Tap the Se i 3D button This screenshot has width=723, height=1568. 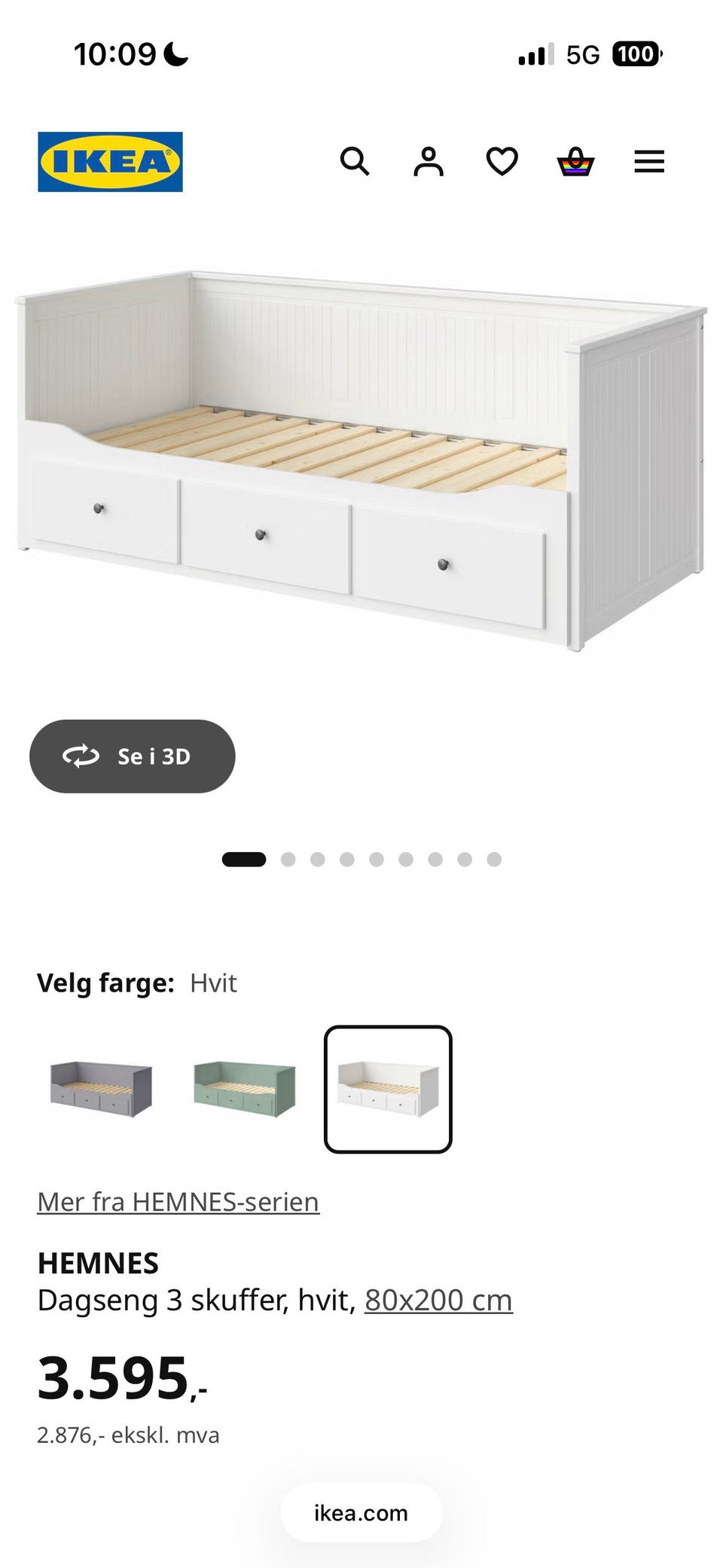pyautogui.click(x=133, y=756)
